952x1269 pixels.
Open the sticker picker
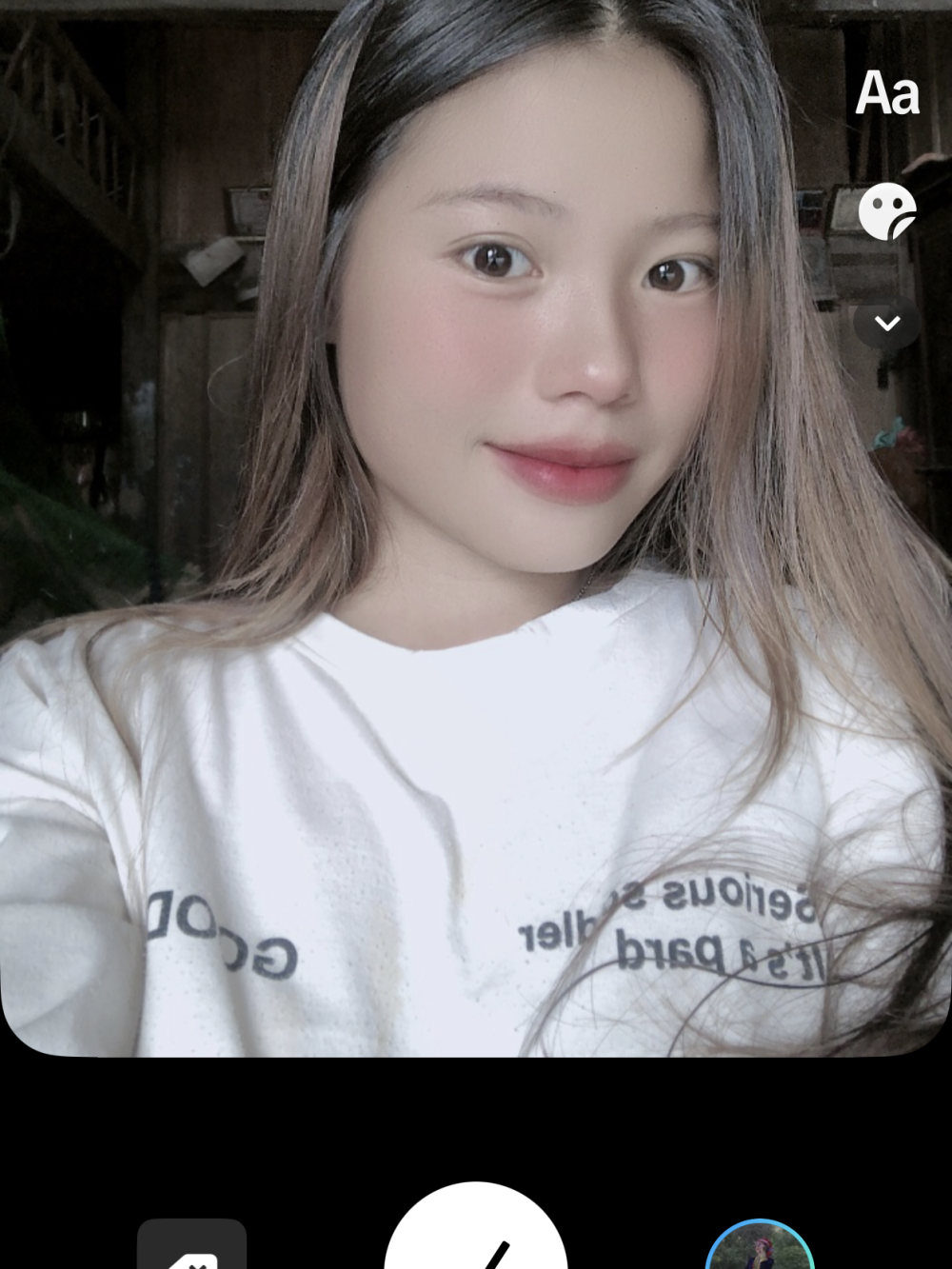(x=887, y=211)
